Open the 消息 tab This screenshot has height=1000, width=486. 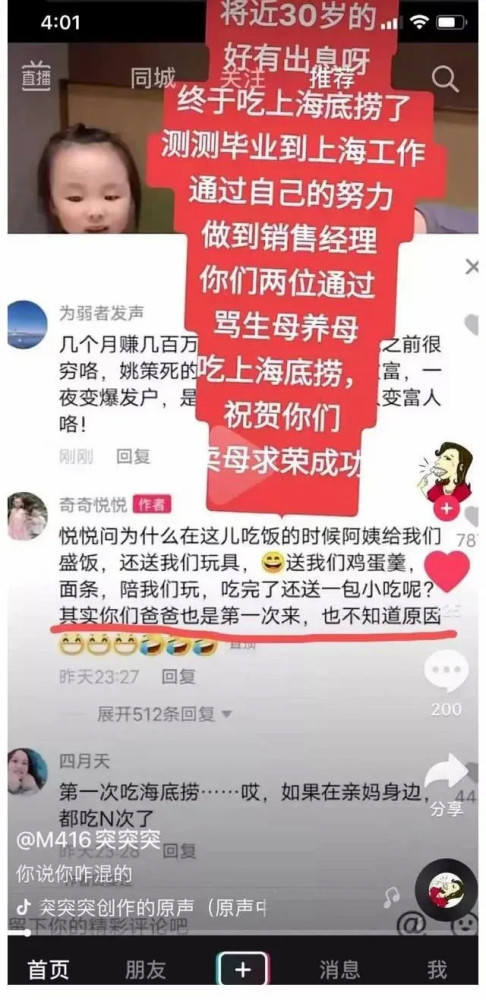point(341,969)
